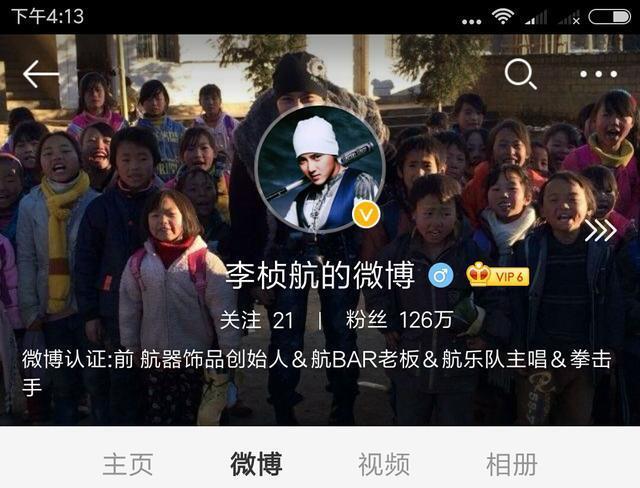Switch to the 视频 tab
The width and height of the screenshot is (640, 488).
384,464
